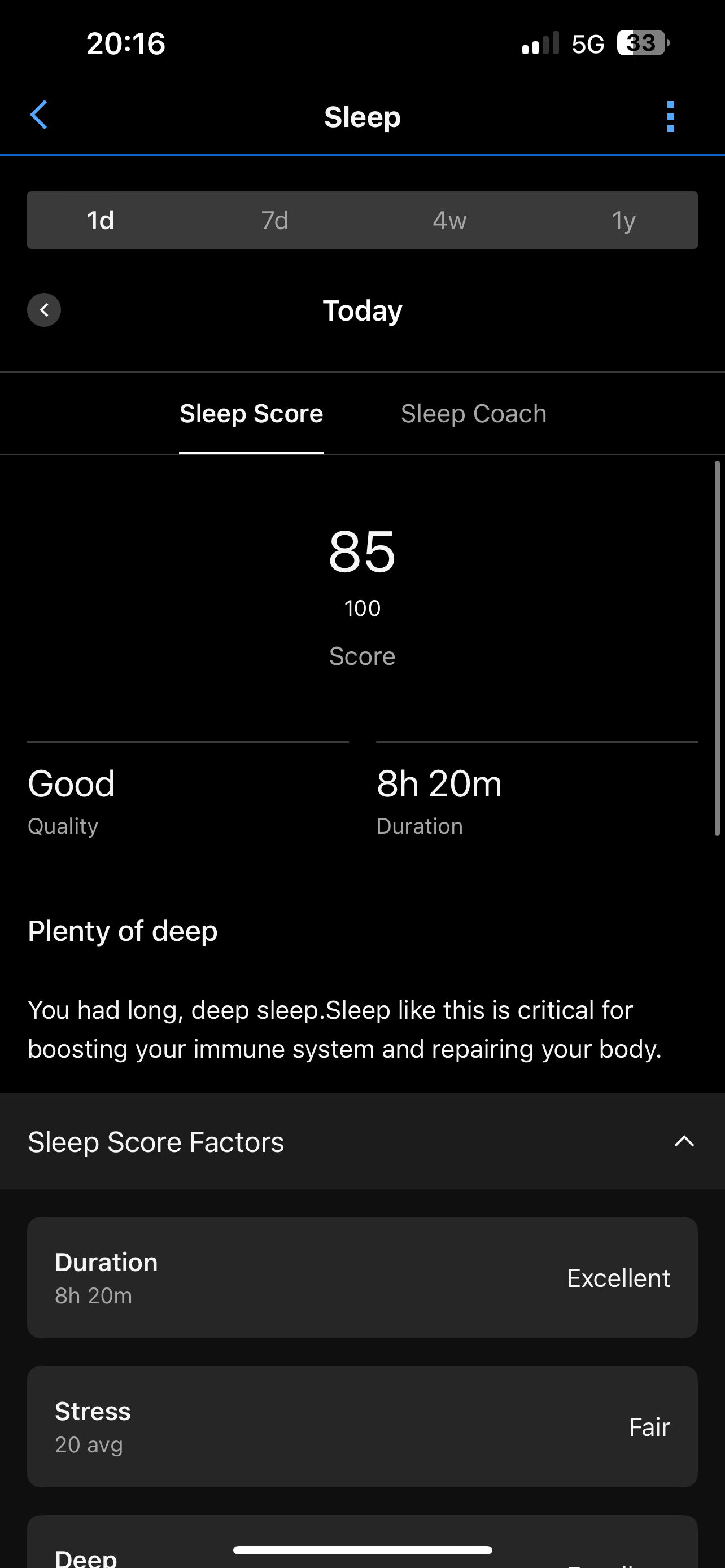Go back from the Sleep screen
725x1568 pixels.
coord(39,116)
